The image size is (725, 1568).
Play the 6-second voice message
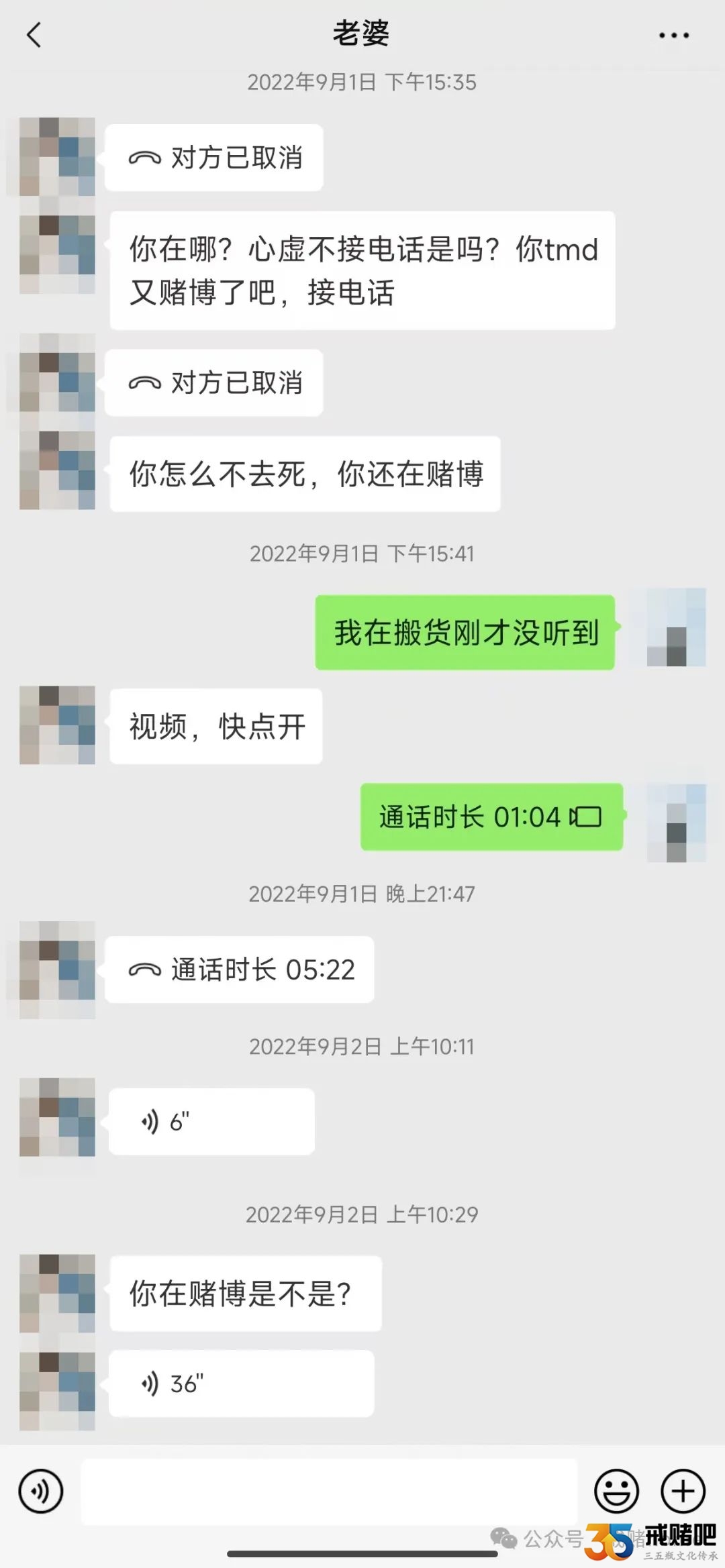(x=211, y=1121)
